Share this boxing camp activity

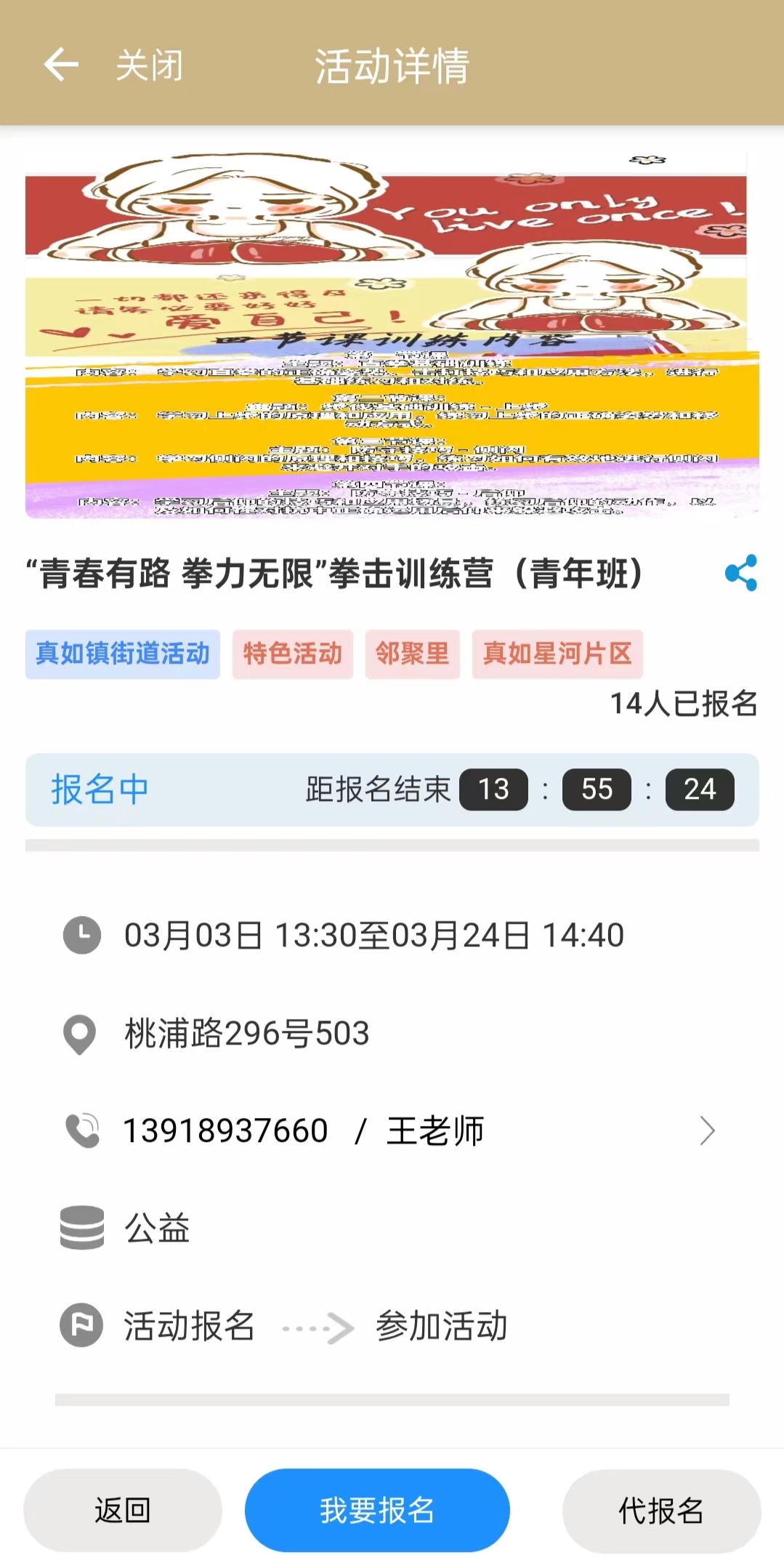coord(740,573)
